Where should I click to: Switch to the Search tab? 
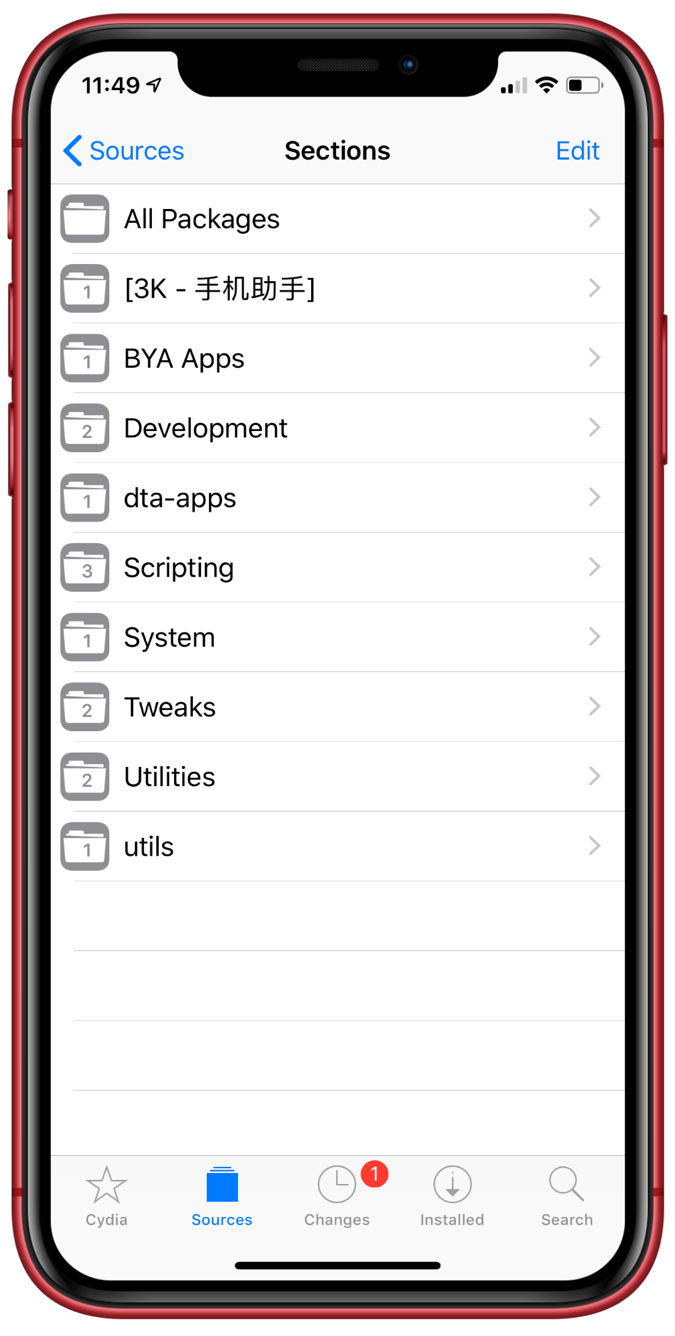point(567,1197)
